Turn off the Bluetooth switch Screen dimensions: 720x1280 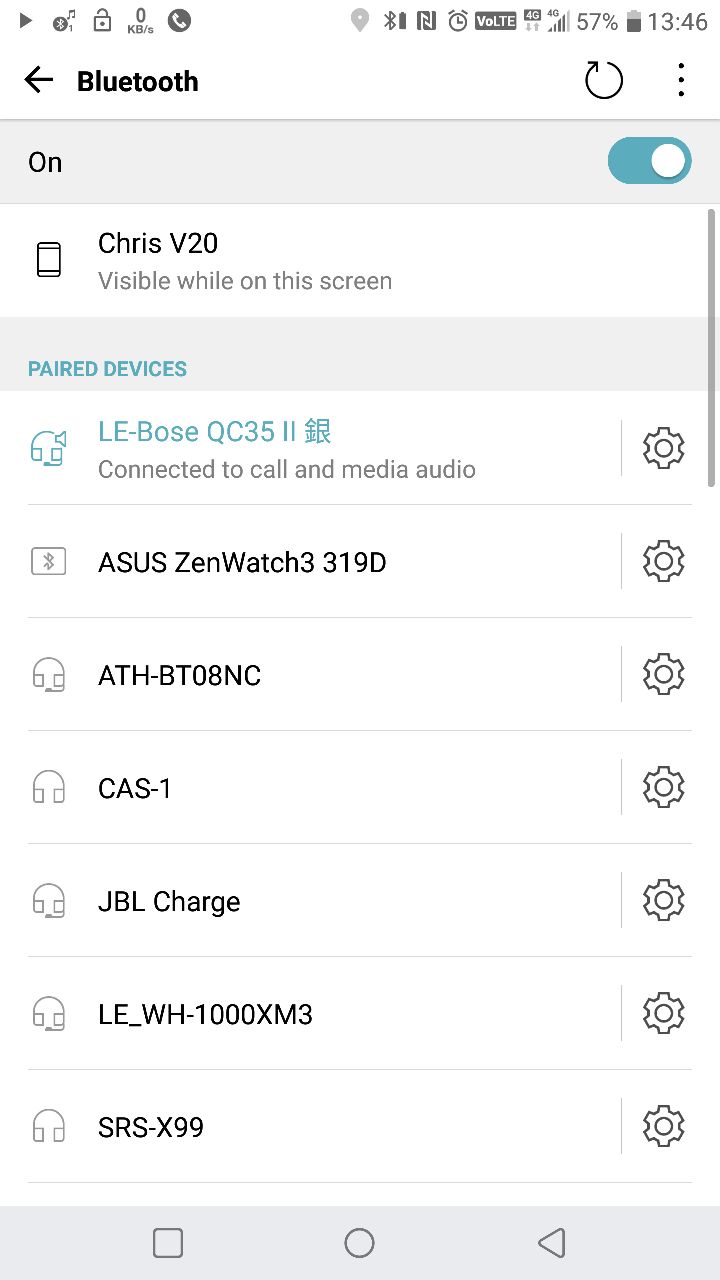pos(649,162)
